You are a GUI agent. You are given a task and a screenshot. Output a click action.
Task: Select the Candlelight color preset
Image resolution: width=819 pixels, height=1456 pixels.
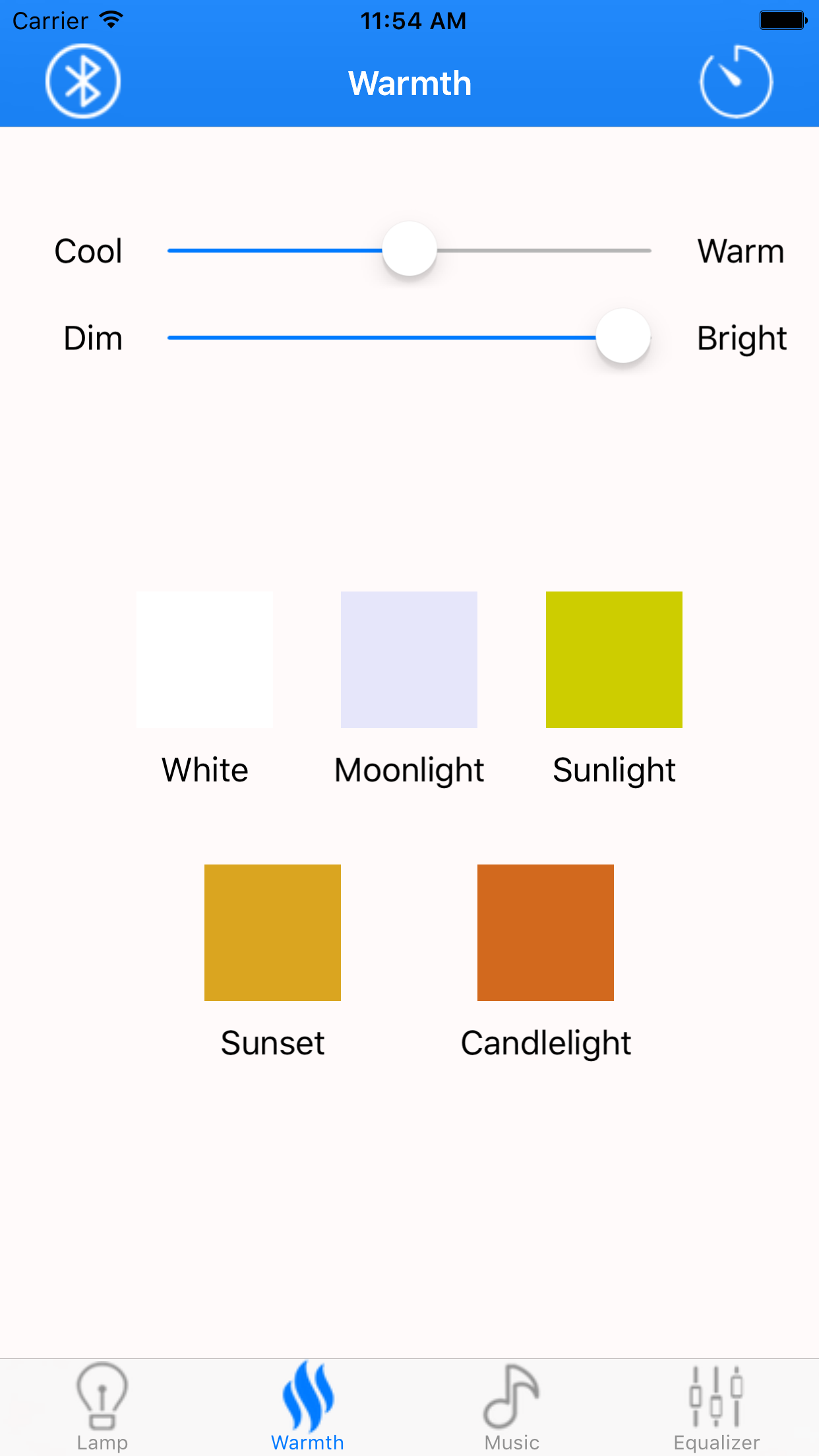(x=545, y=933)
